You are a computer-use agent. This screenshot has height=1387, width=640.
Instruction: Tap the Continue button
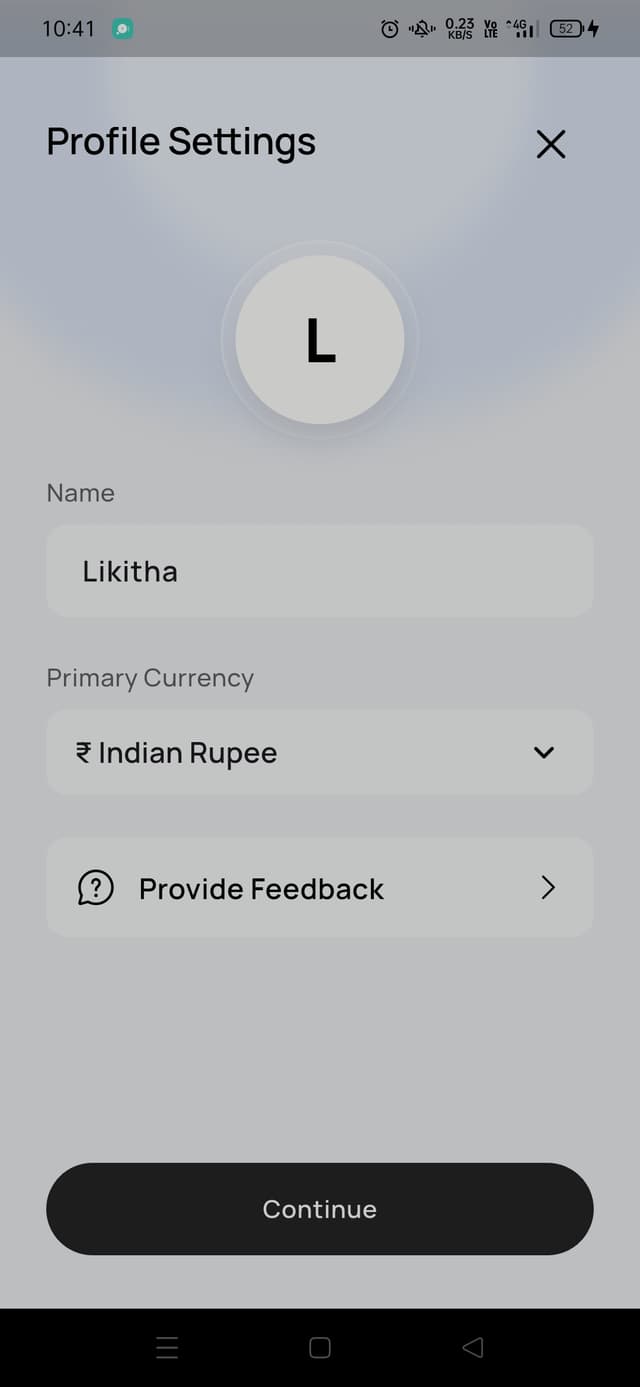319,1208
